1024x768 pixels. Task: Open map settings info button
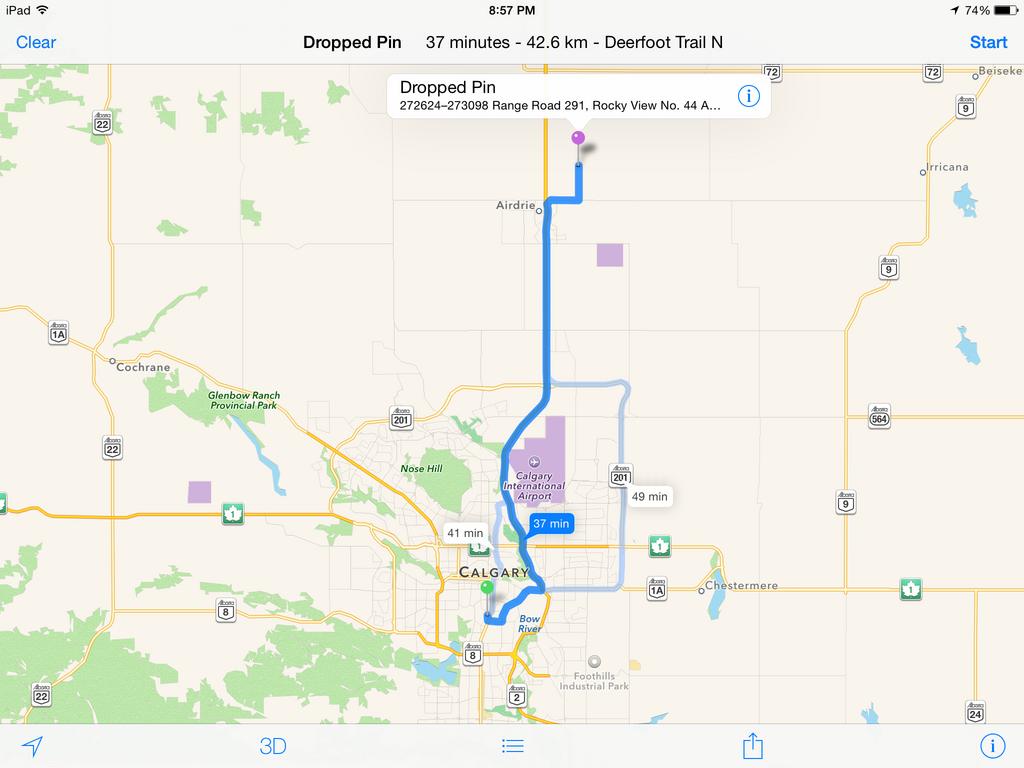[992, 746]
